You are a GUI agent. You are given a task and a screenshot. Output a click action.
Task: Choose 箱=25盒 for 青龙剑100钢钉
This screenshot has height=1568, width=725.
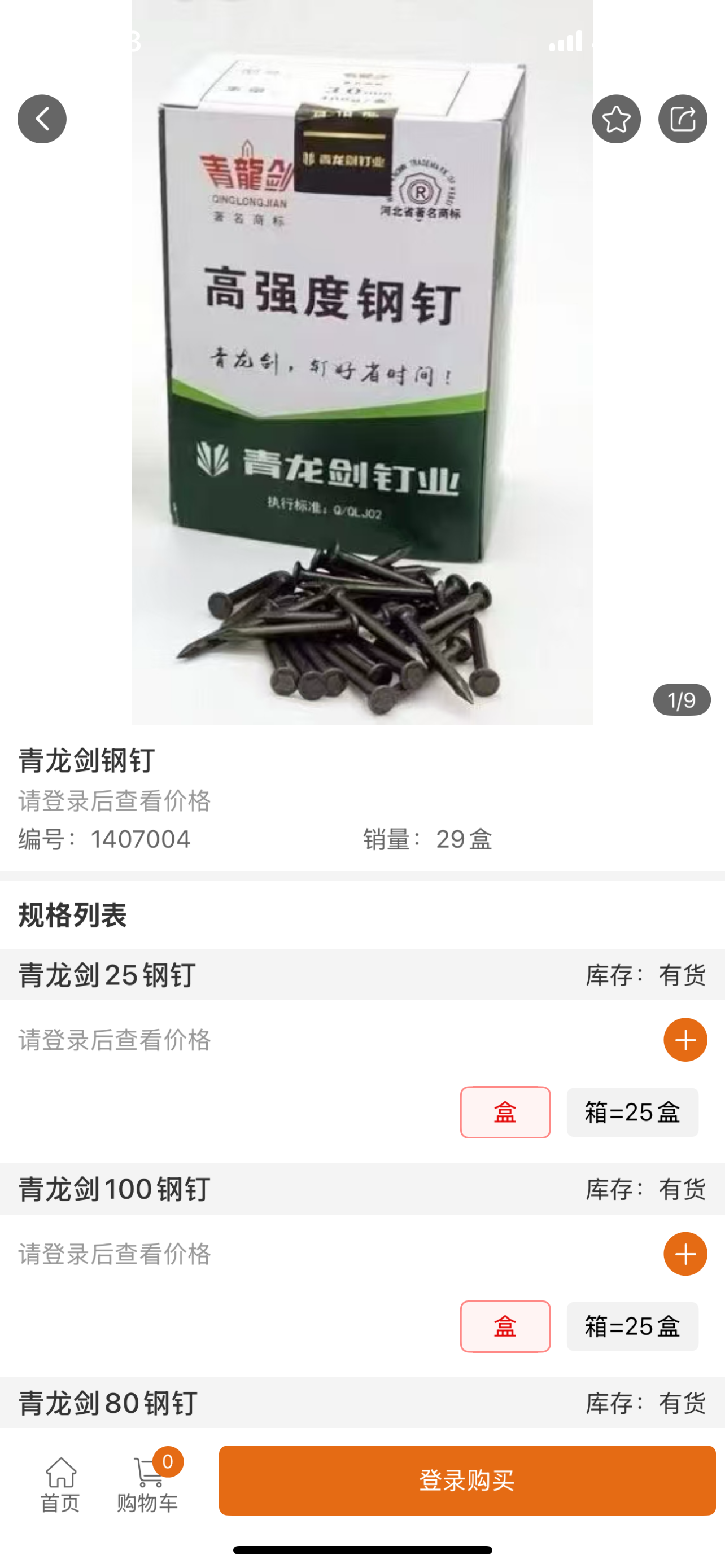coord(632,1326)
